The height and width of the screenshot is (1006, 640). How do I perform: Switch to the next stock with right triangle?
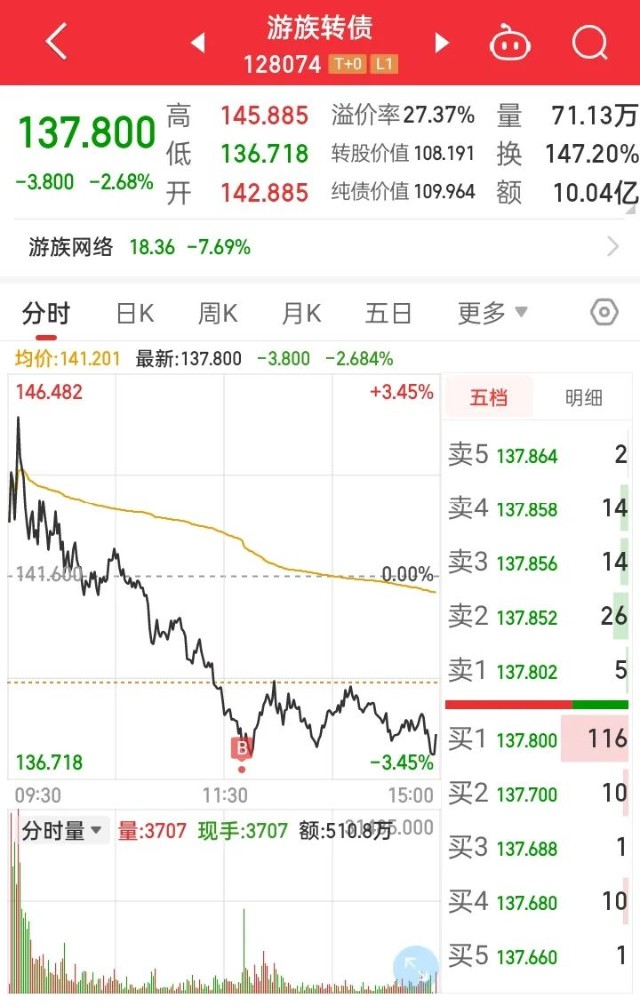[x=442, y=43]
